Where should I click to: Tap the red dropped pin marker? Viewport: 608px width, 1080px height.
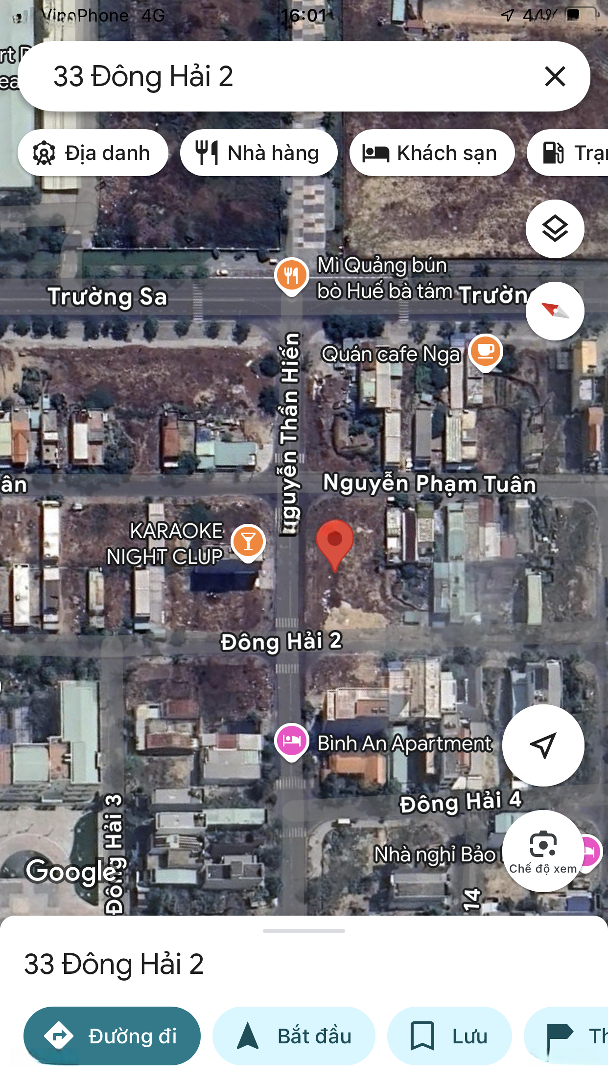point(335,543)
